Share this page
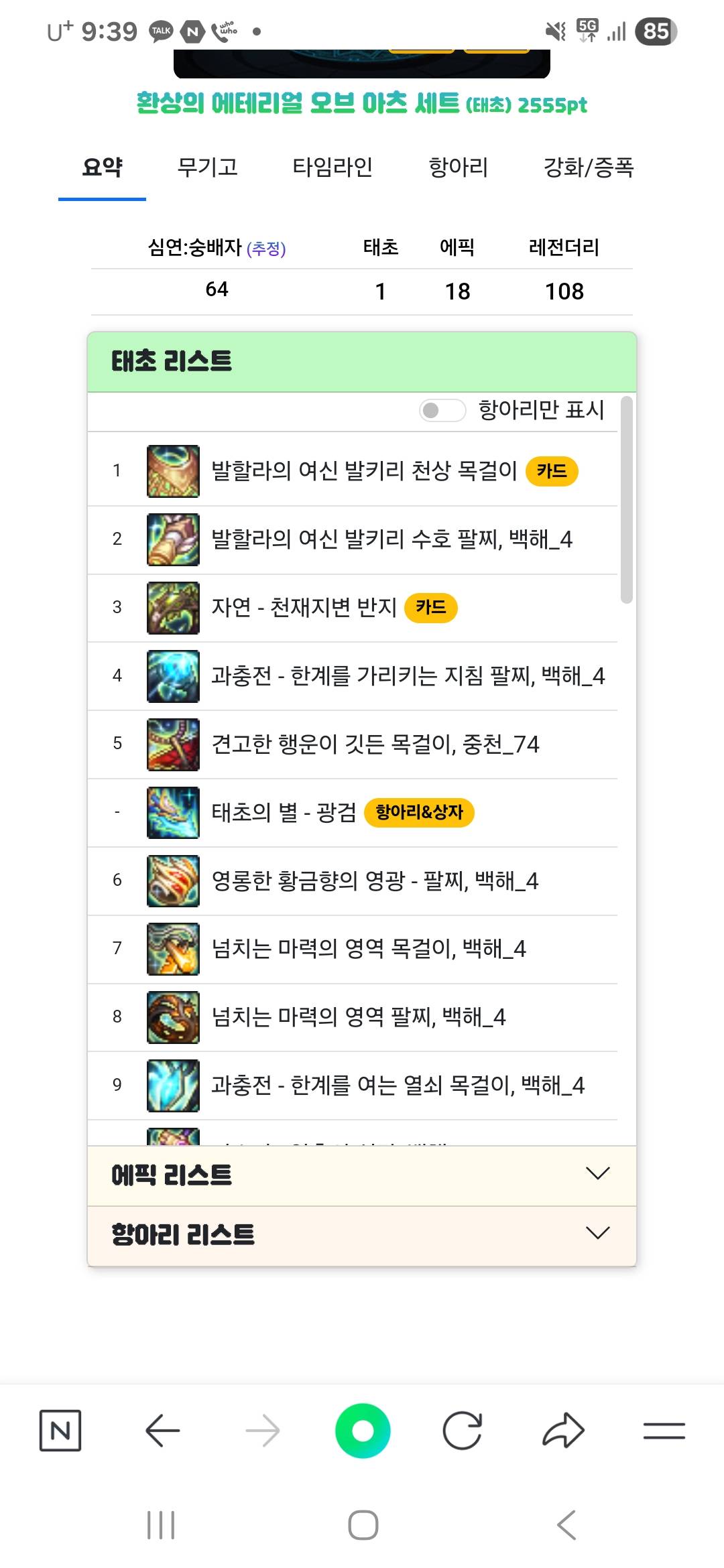This screenshot has height=1568, width=724. tap(563, 1431)
